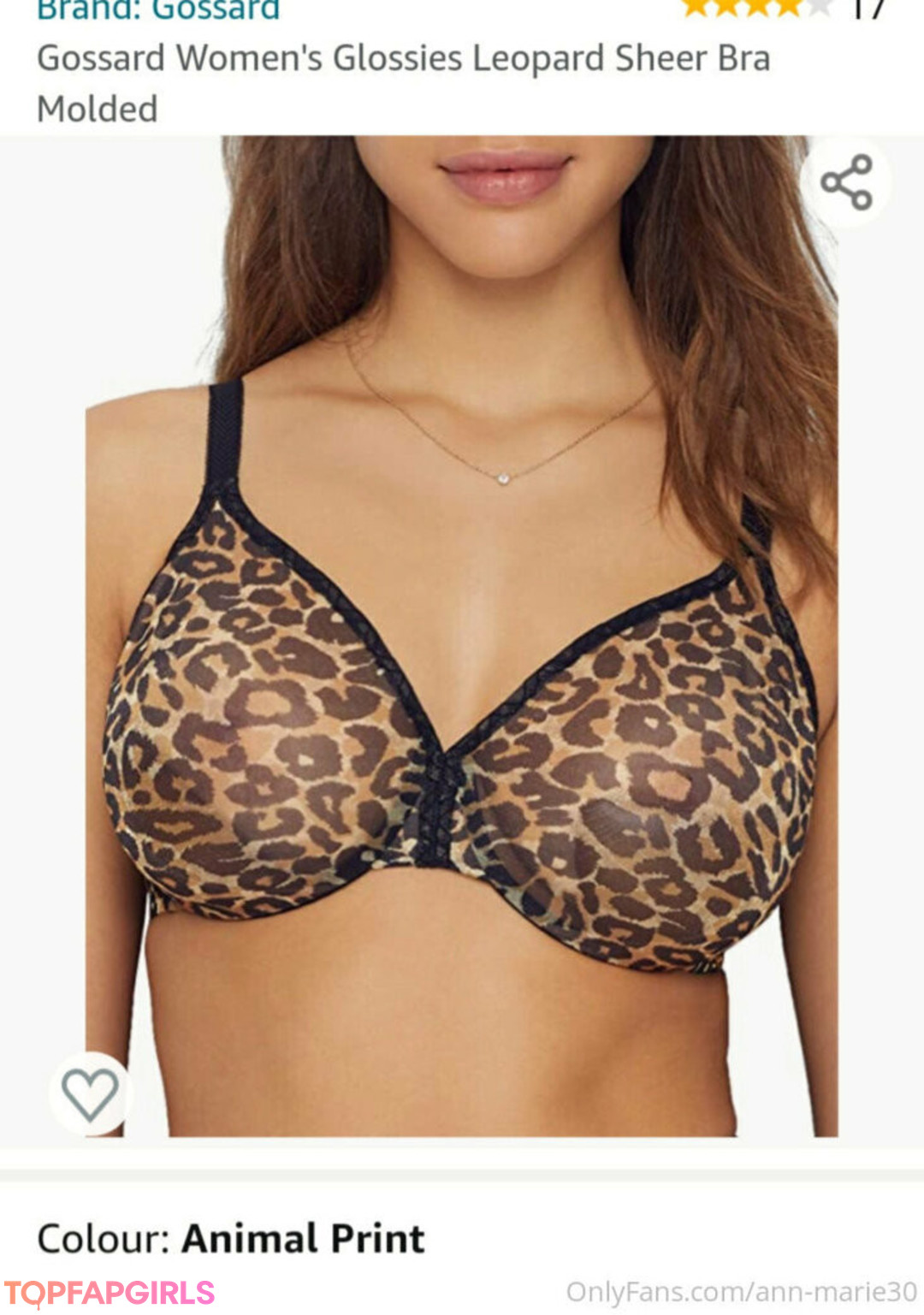Open the star rating reviews
The height and width of the screenshot is (1315, 924).
[x=755, y=9]
